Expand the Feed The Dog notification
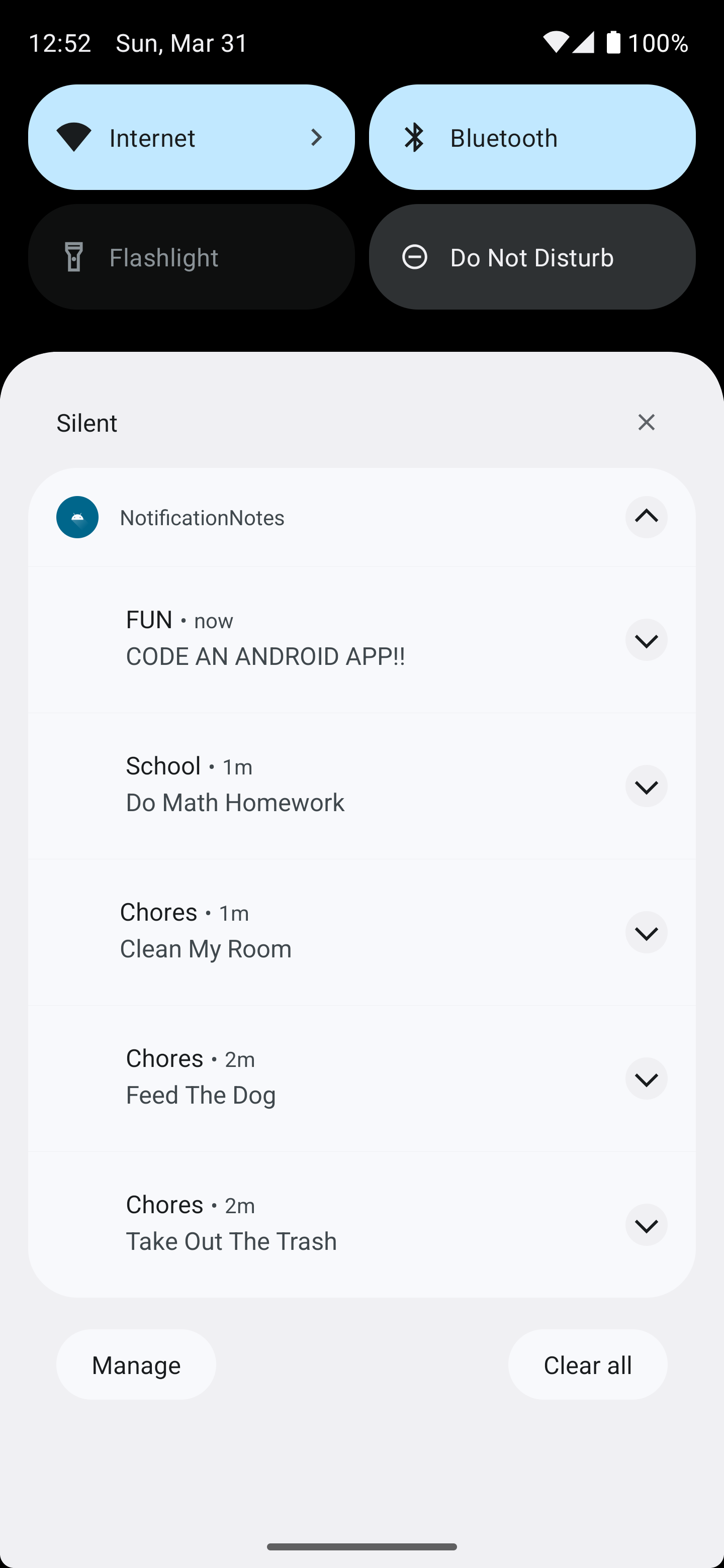 (x=646, y=1079)
